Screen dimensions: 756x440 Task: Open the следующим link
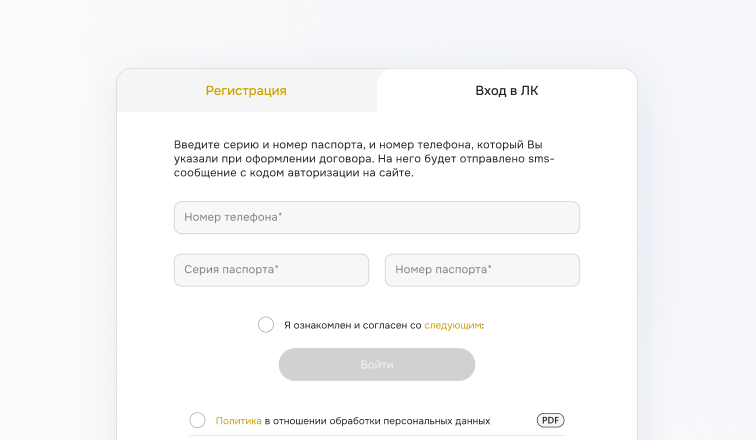pos(453,325)
